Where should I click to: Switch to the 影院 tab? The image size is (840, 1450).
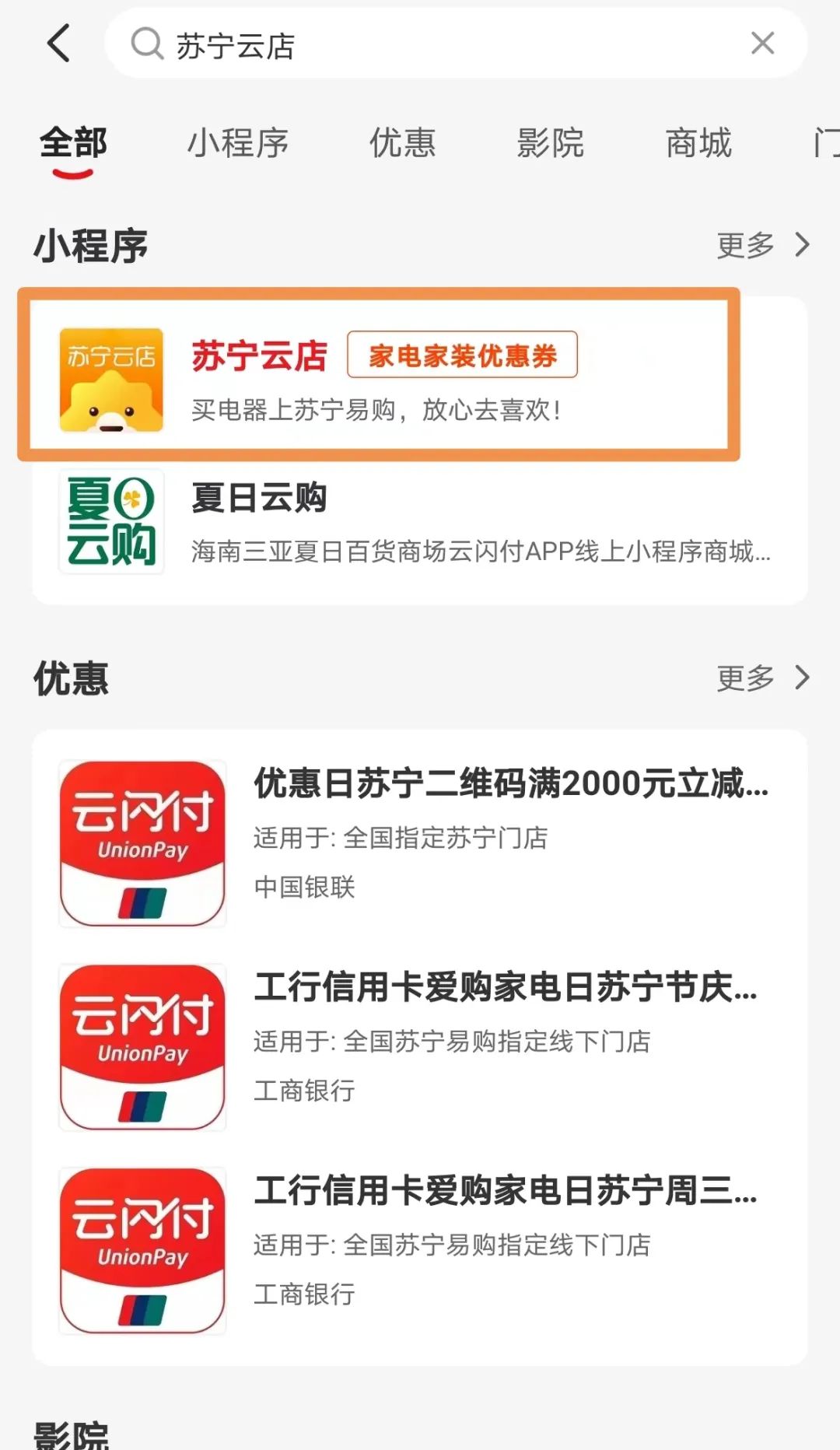[550, 143]
